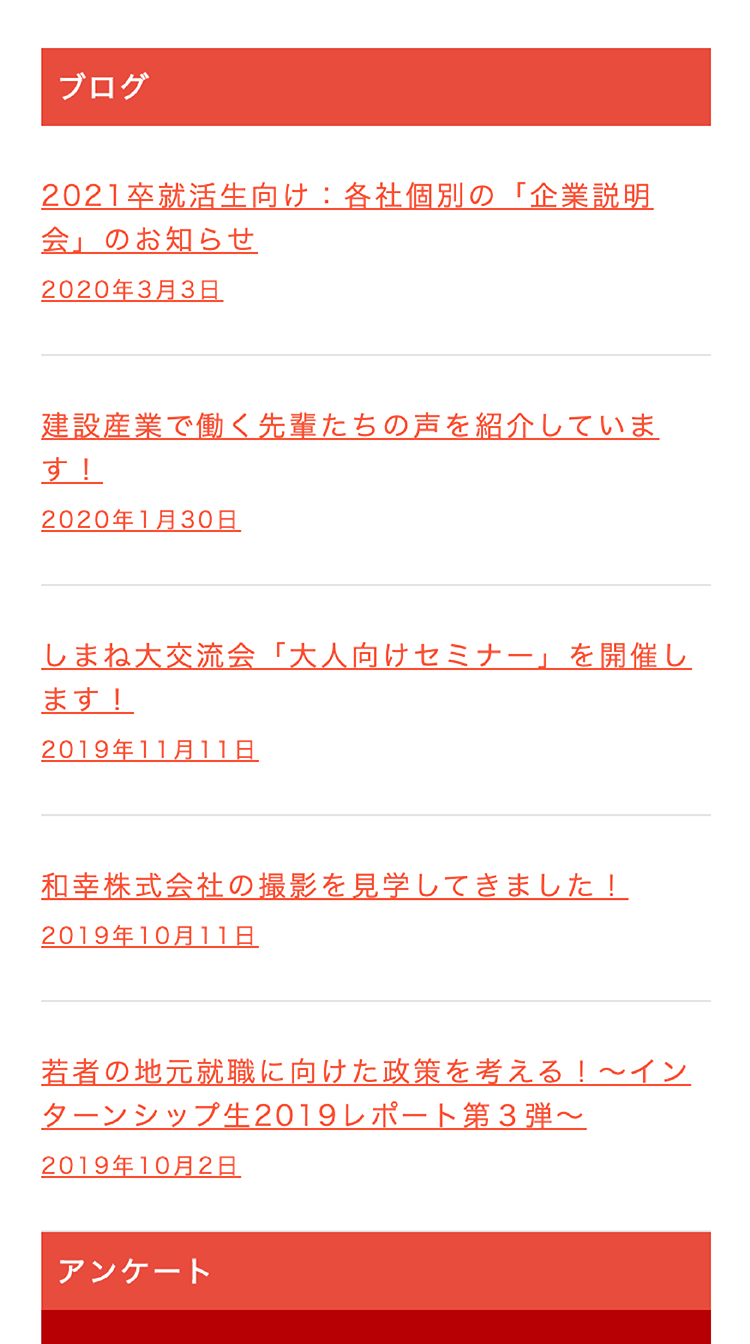750x1344 pixels.
Task: Select the 2019年11月11日 date link
Action: (x=150, y=750)
